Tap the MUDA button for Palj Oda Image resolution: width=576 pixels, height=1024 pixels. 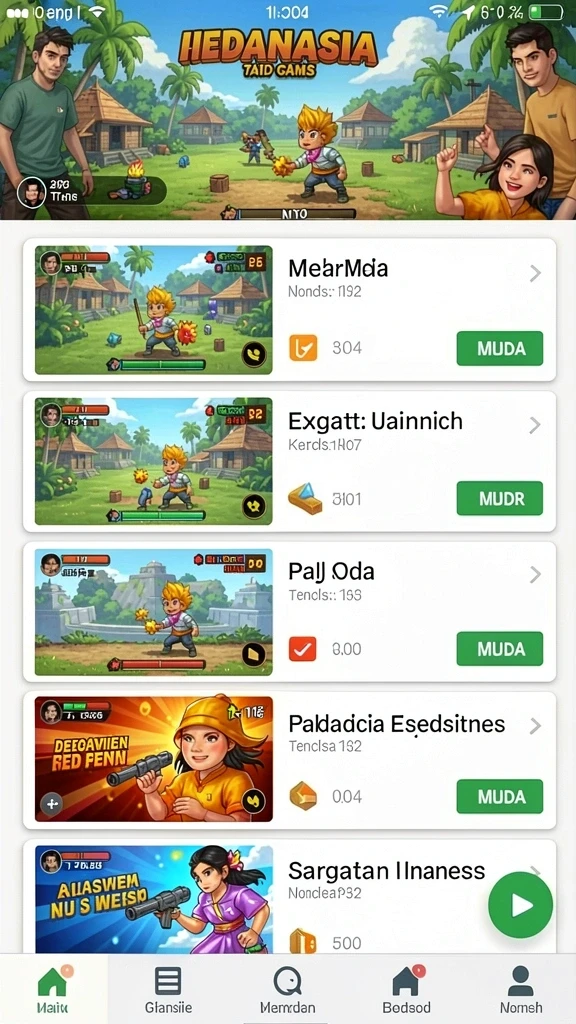(x=500, y=648)
